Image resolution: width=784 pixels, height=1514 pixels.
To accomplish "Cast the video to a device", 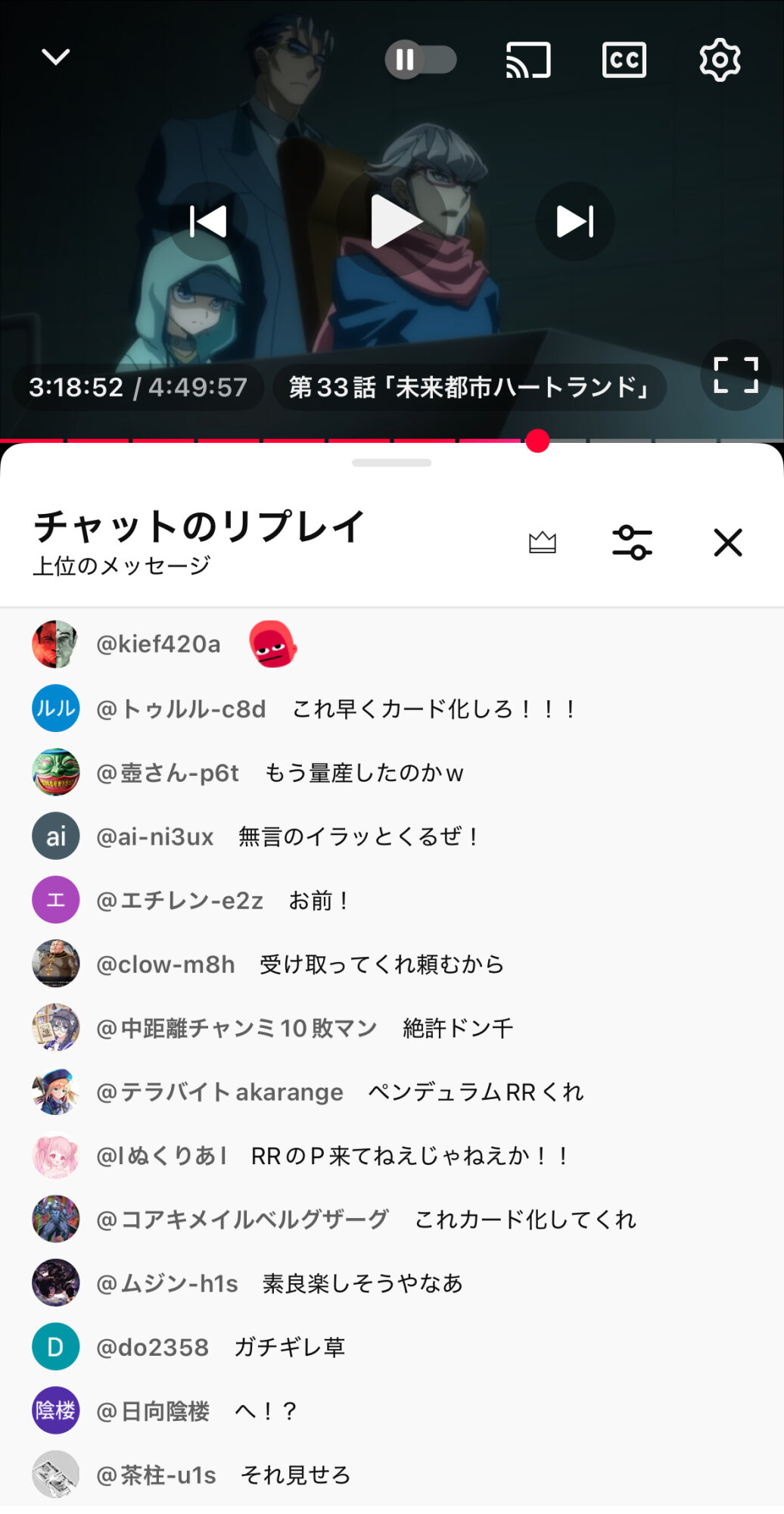I will point(527,60).
